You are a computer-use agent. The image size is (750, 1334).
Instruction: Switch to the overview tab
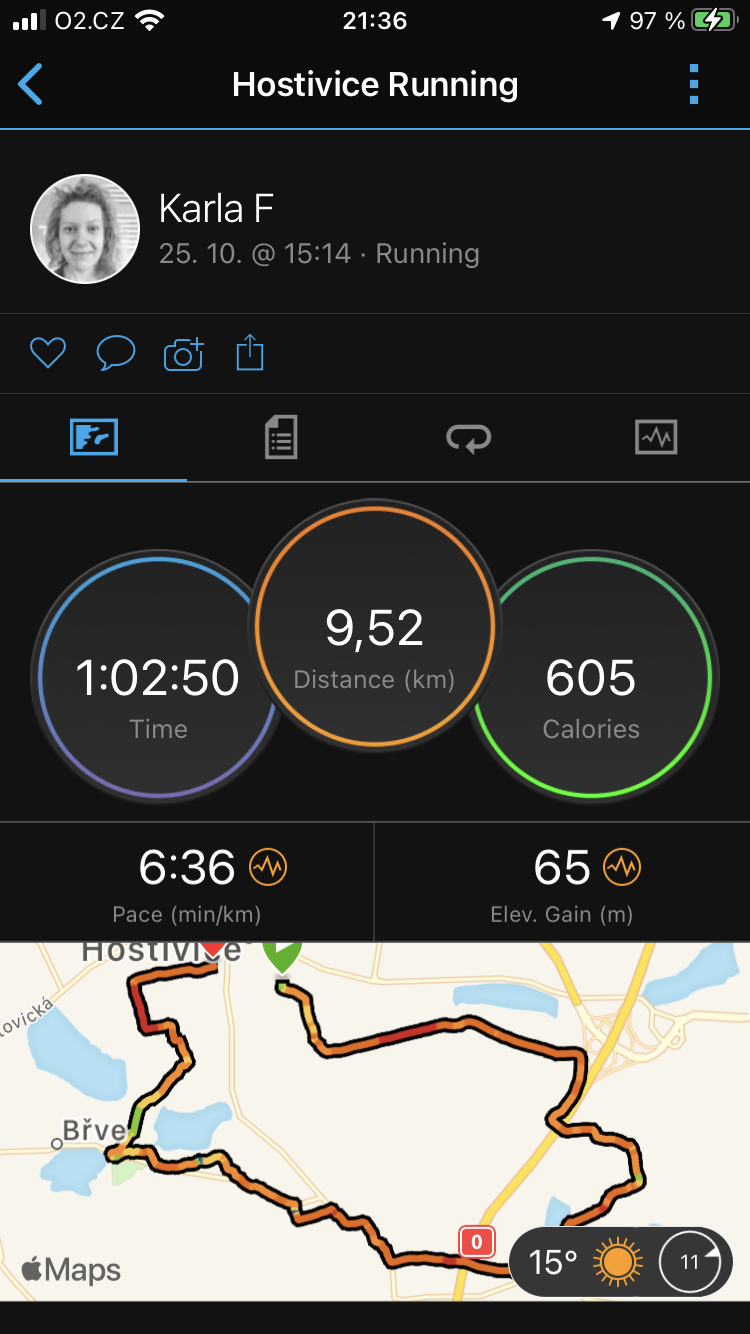pos(94,438)
